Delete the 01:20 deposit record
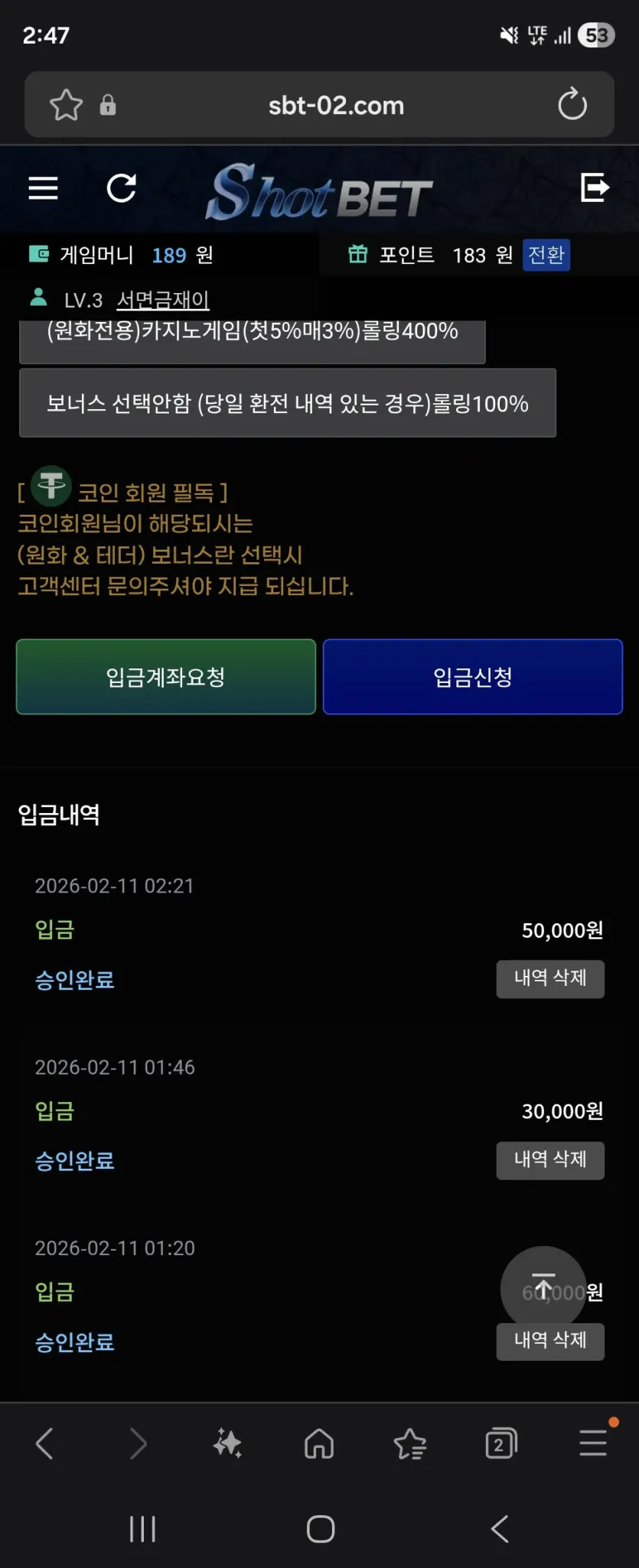639x1568 pixels. coord(550,1342)
